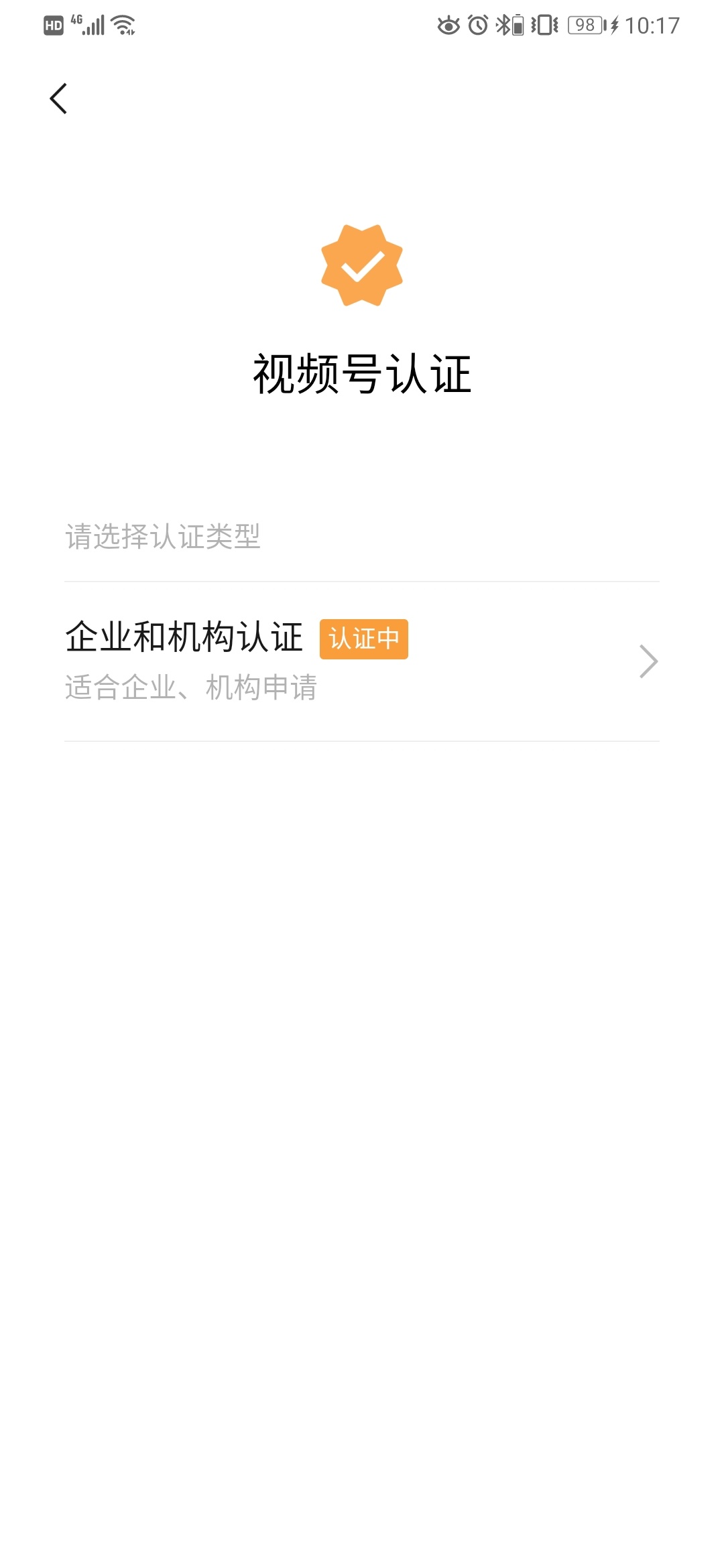Image resolution: width=724 pixels, height=1568 pixels.
Task: Open 企业和机构认证 verification option
Action: coord(362,661)
